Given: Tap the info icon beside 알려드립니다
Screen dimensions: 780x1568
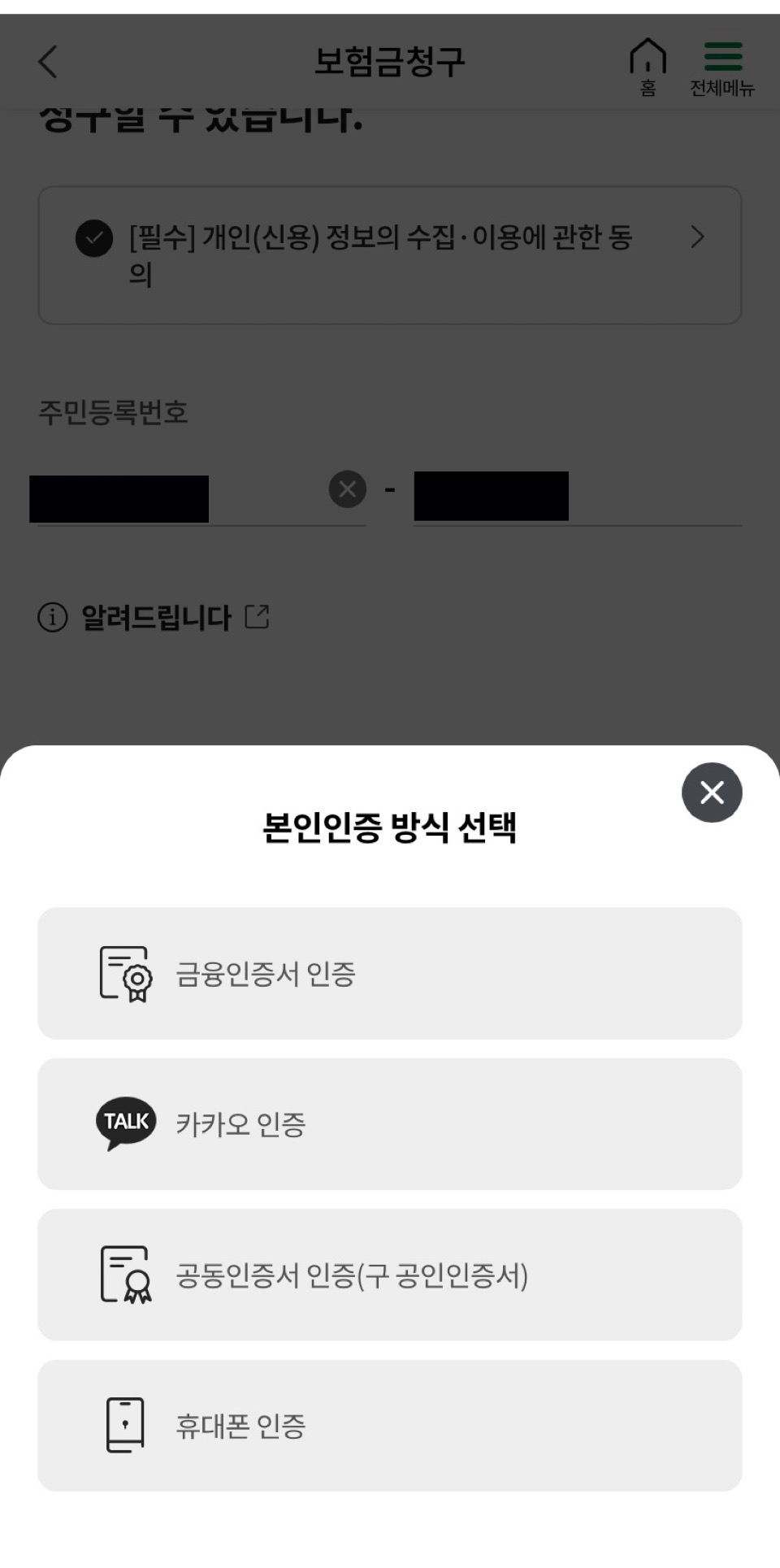Looking at the screenshot, I should (x=52, y=617).
